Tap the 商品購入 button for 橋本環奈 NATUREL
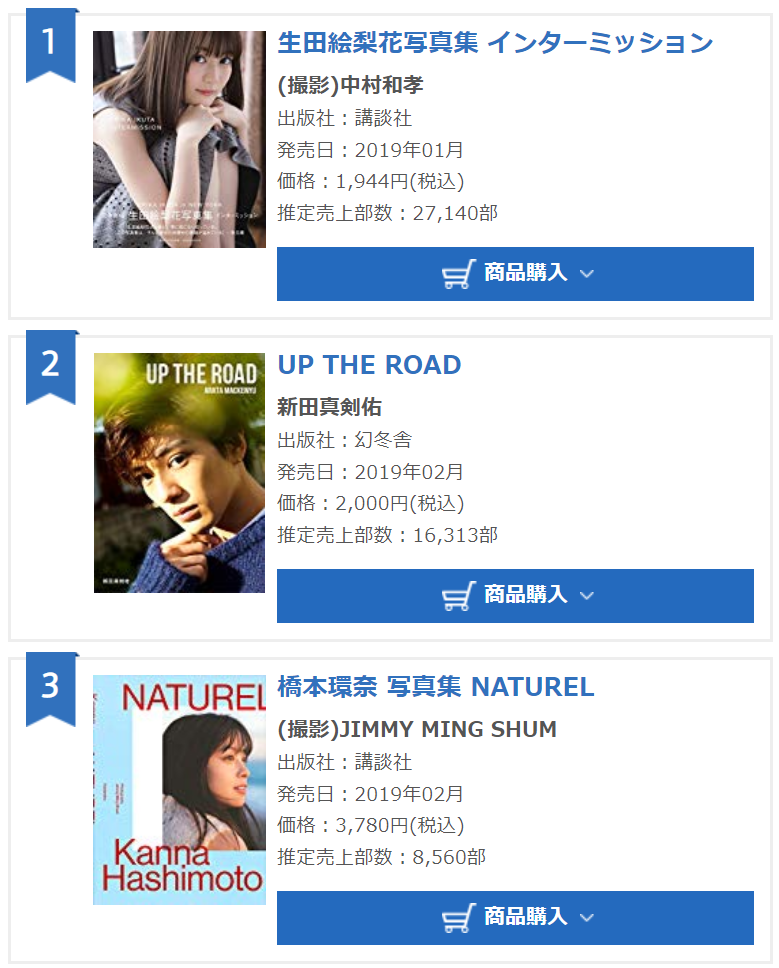This screenshot has width=779, height=968. pyautogui.click(x=515, y=917)
